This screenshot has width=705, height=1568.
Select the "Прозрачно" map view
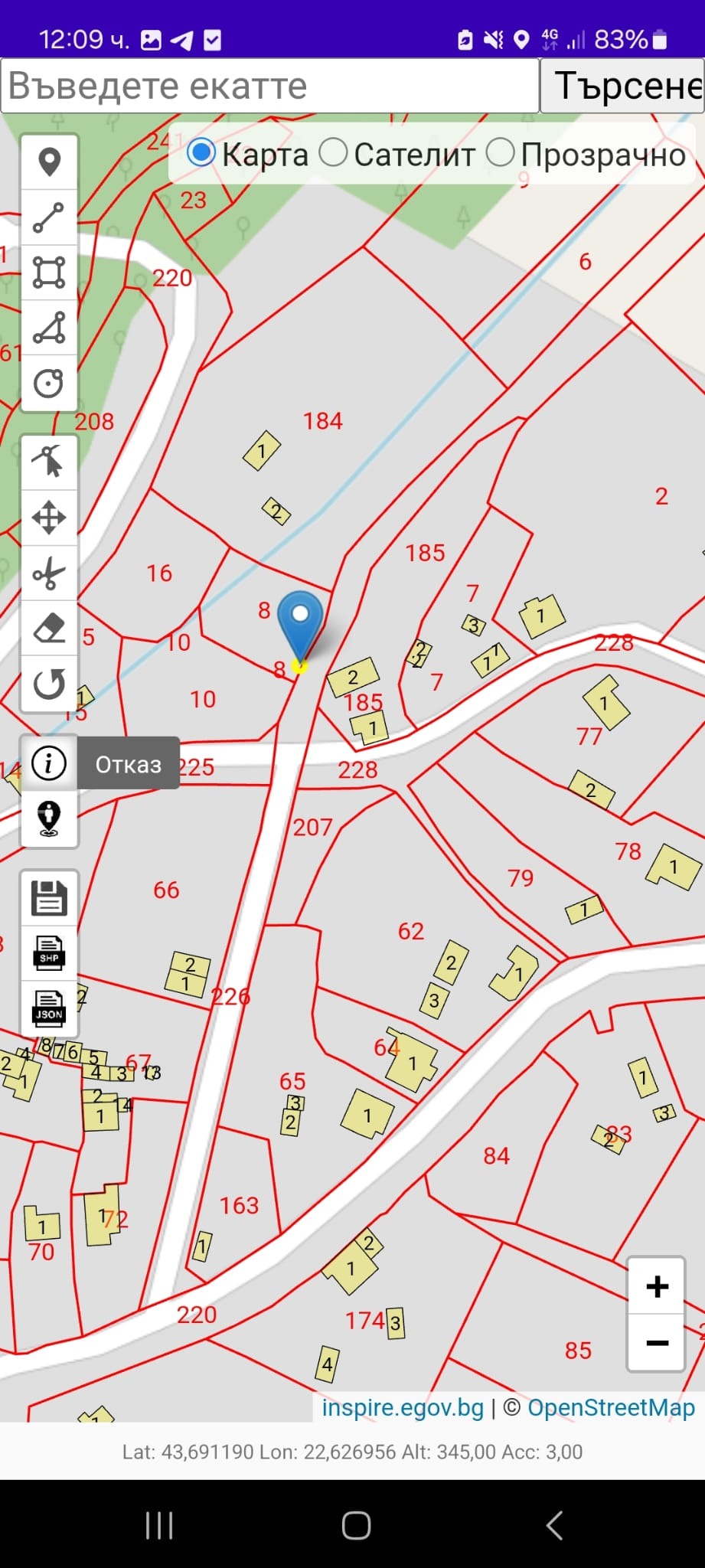tap(501, 153)
